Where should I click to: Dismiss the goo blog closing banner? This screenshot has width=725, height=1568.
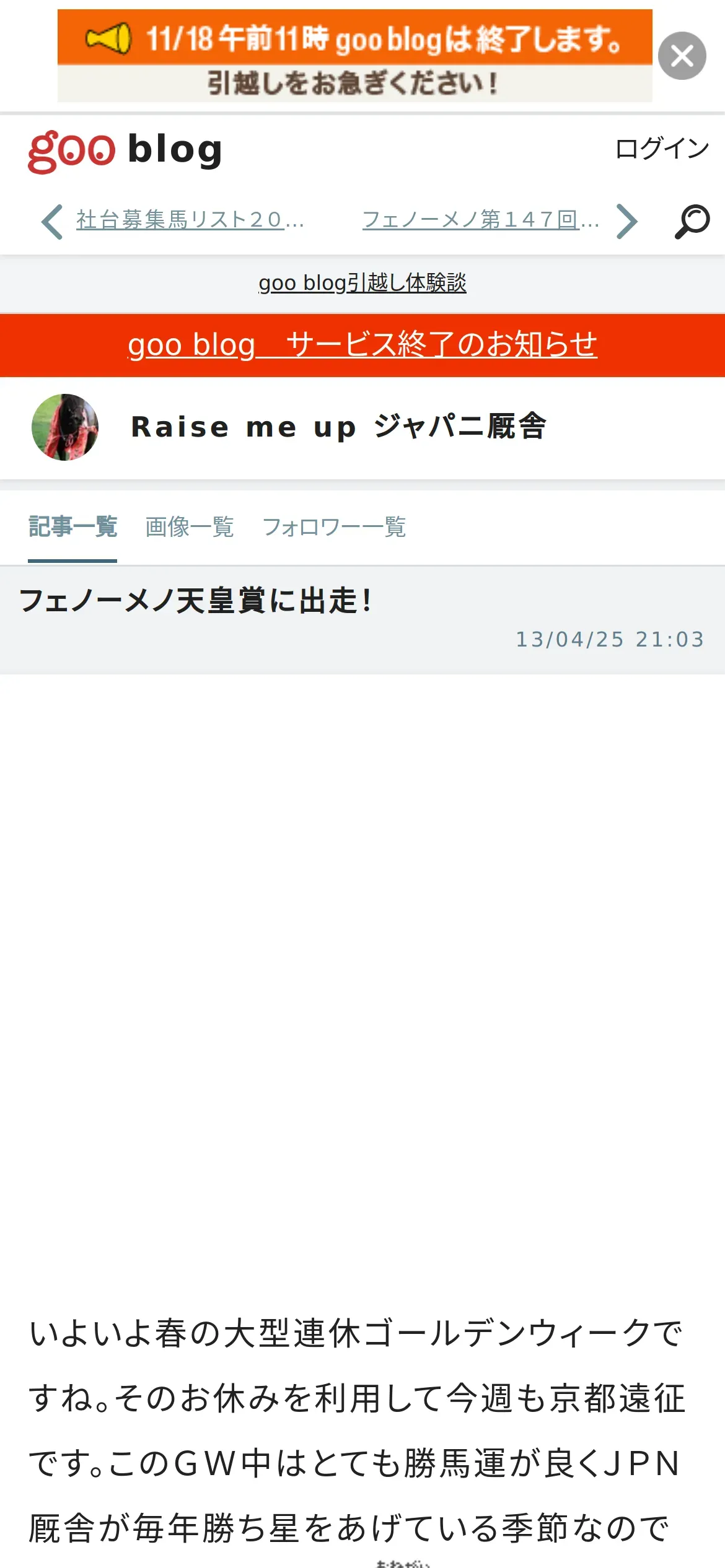click(682, 56)
